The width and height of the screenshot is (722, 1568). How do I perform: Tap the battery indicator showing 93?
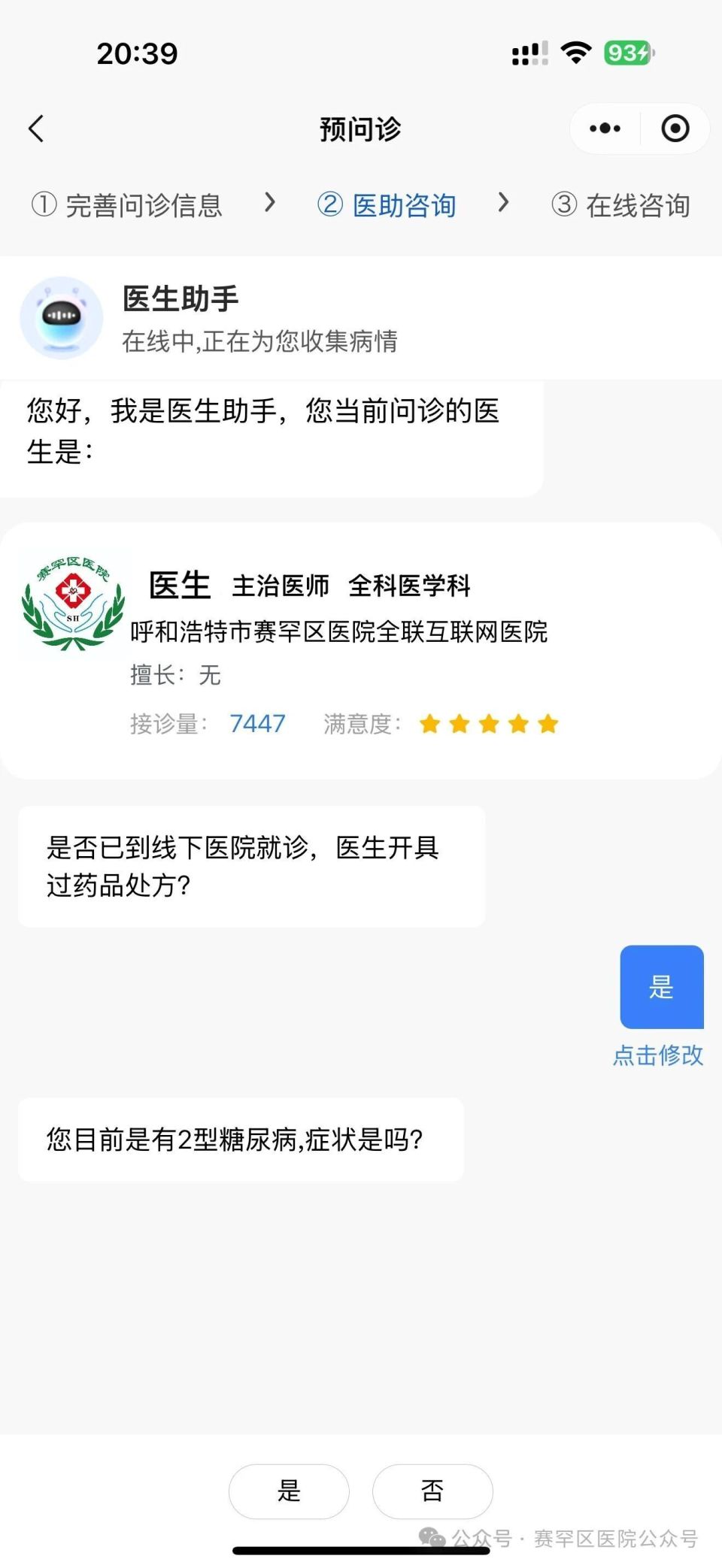click(626, 54)
